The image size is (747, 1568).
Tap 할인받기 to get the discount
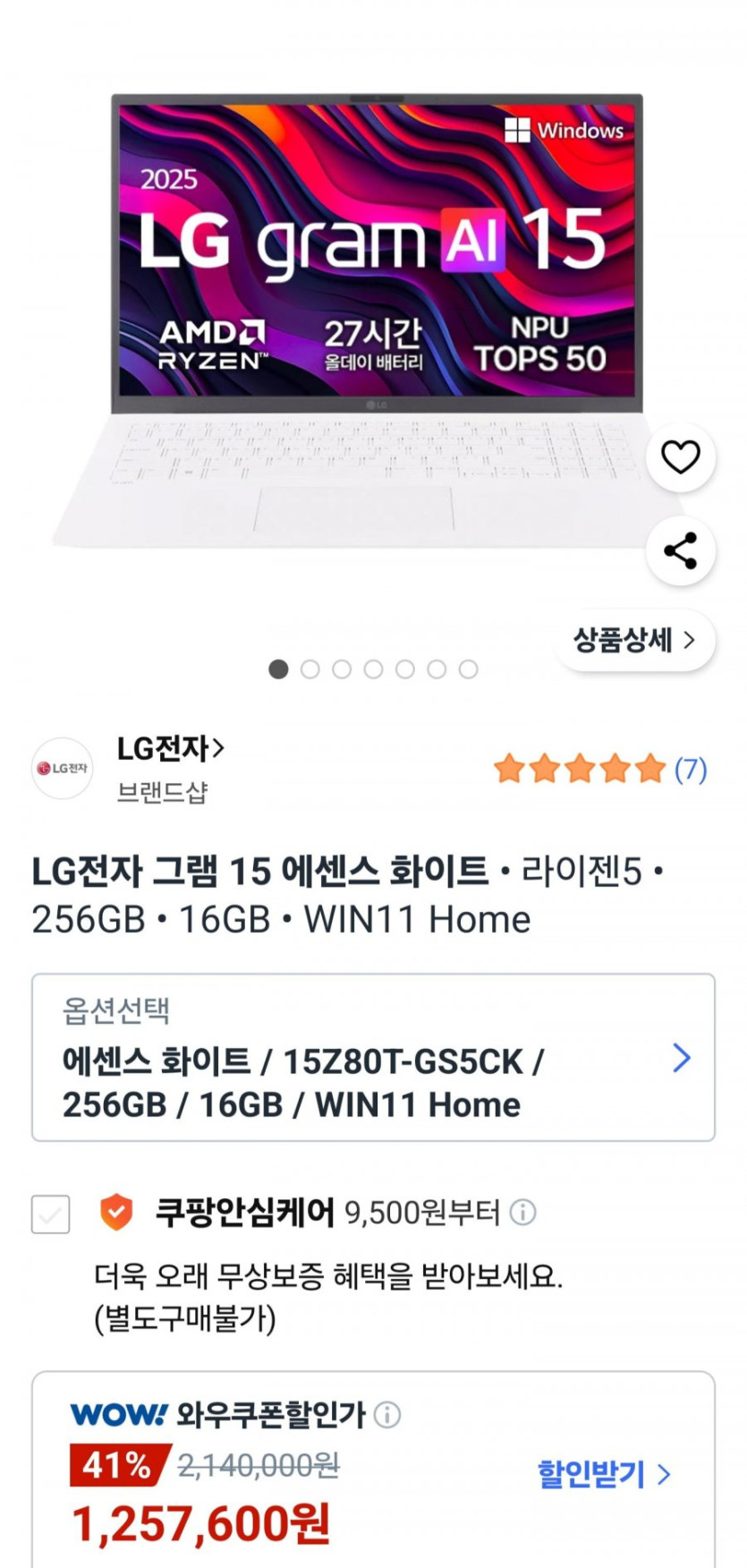click(603, 1474)
